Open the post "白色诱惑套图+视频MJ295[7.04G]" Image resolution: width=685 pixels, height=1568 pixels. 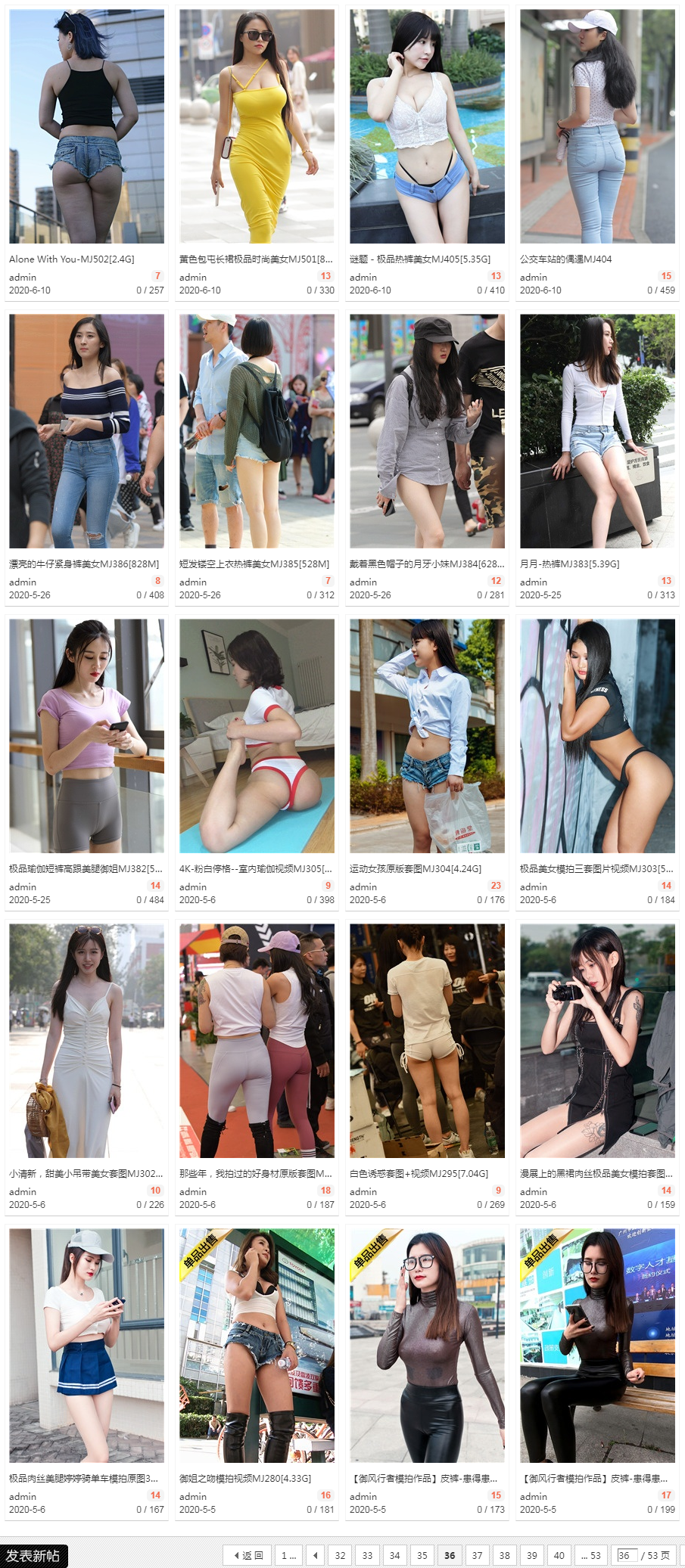[x=419, y=1173]
